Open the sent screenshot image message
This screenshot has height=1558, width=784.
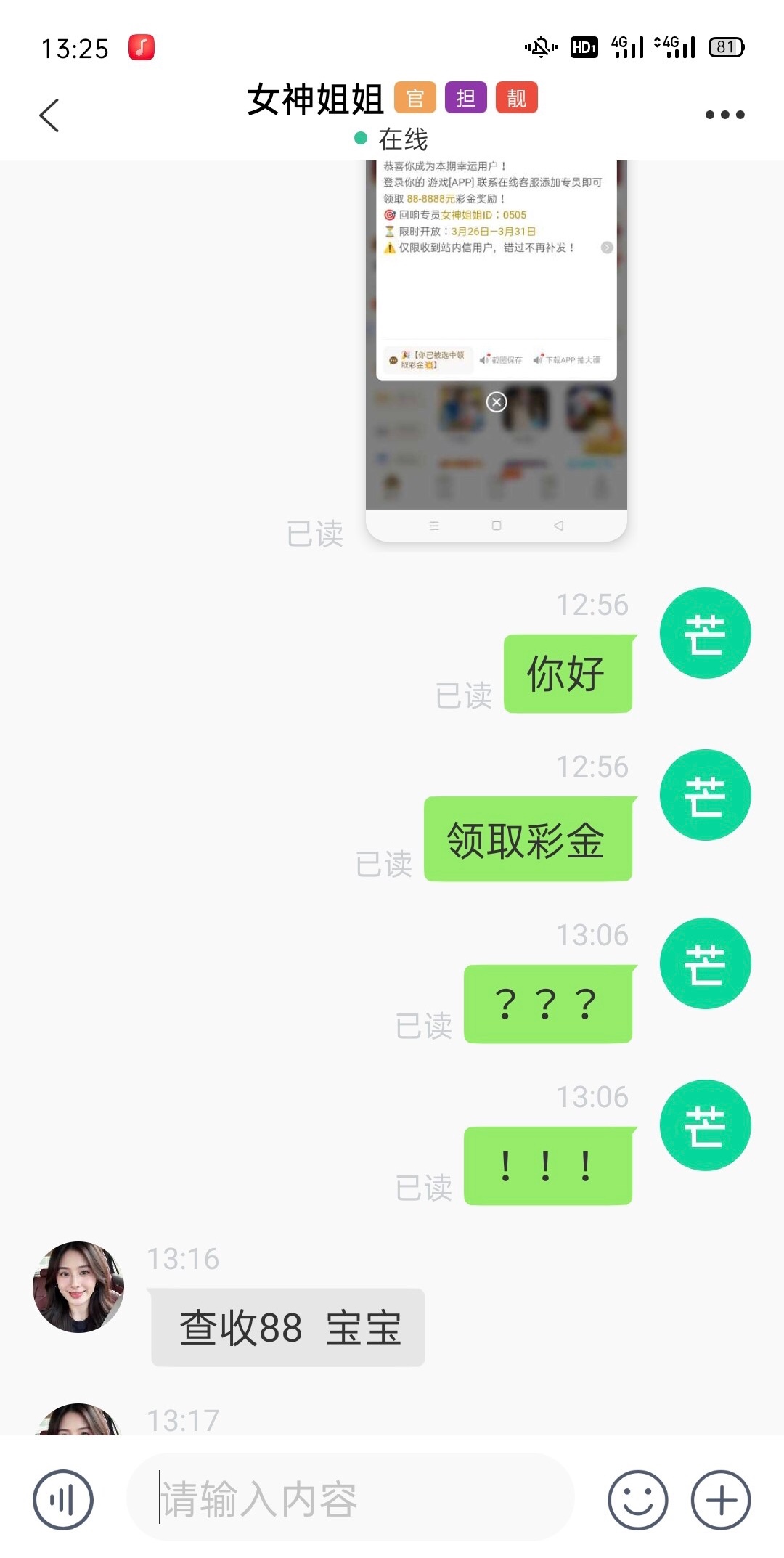(x=496, y=348)
